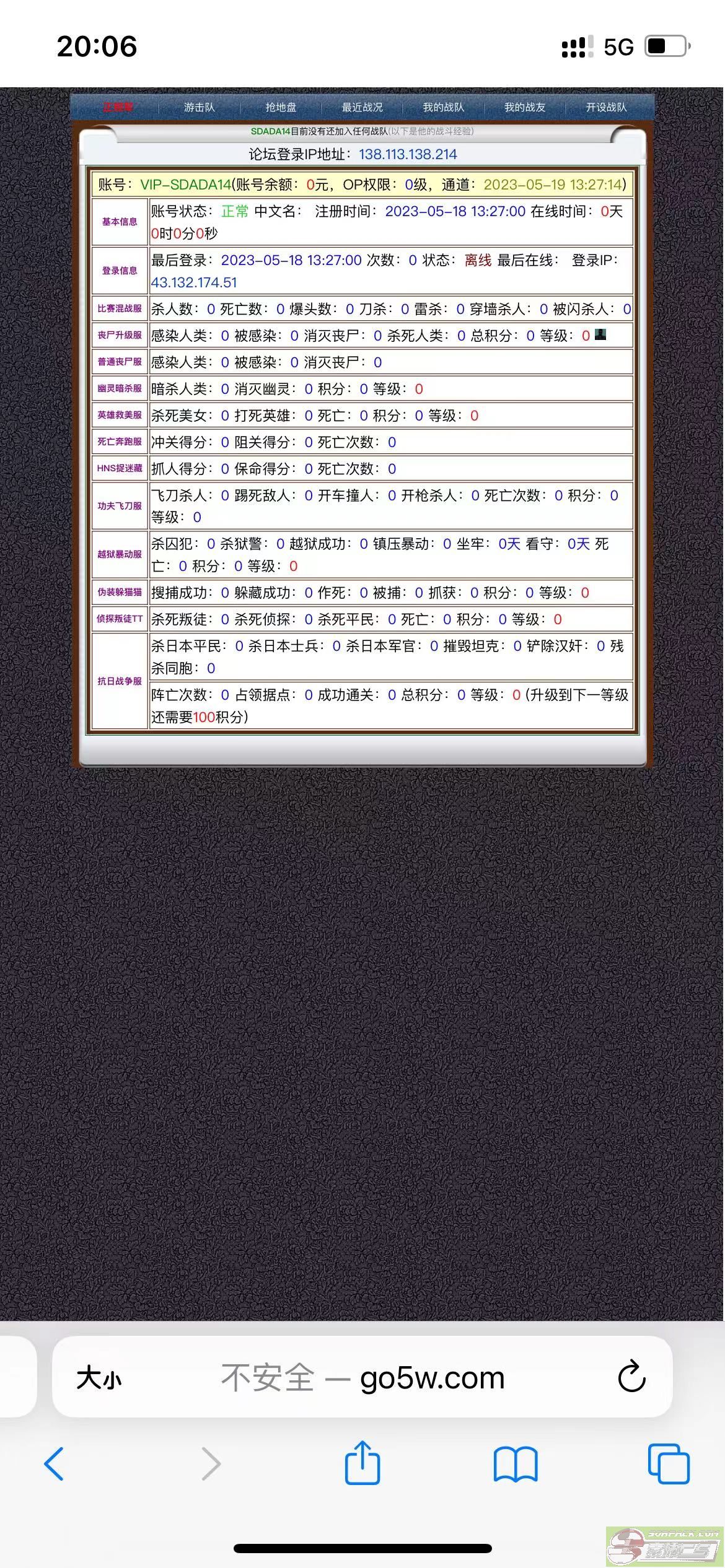Open the 大小 page settings button
The image size is (725, 1568).
pyautogui.click(x=99, y=1378)
